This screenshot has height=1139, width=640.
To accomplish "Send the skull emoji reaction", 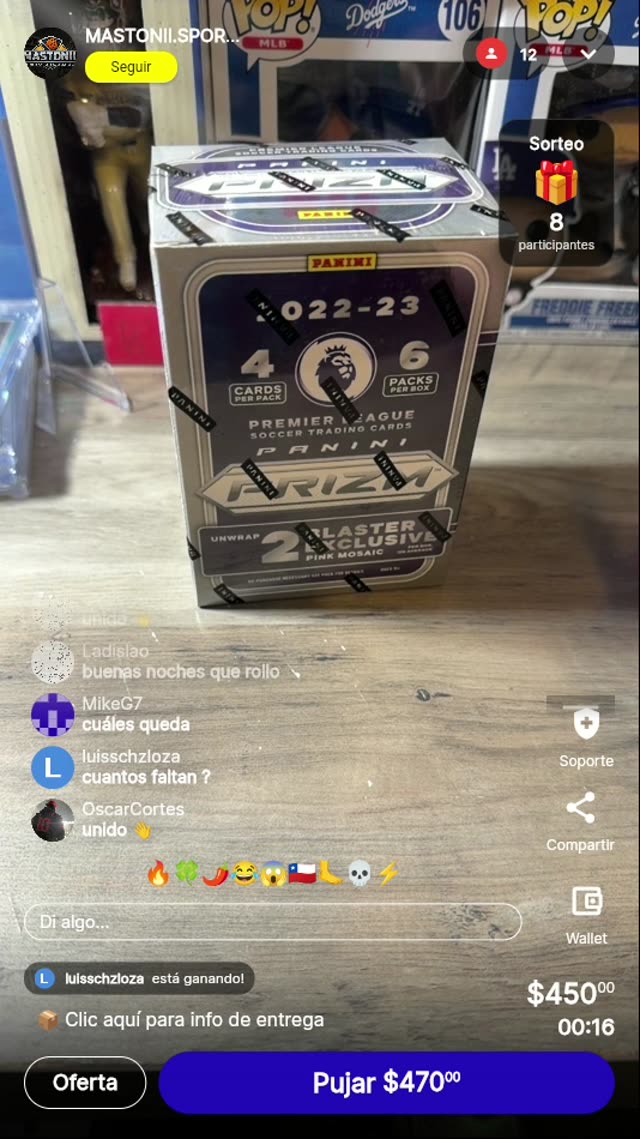I will (x=359, y=874).
